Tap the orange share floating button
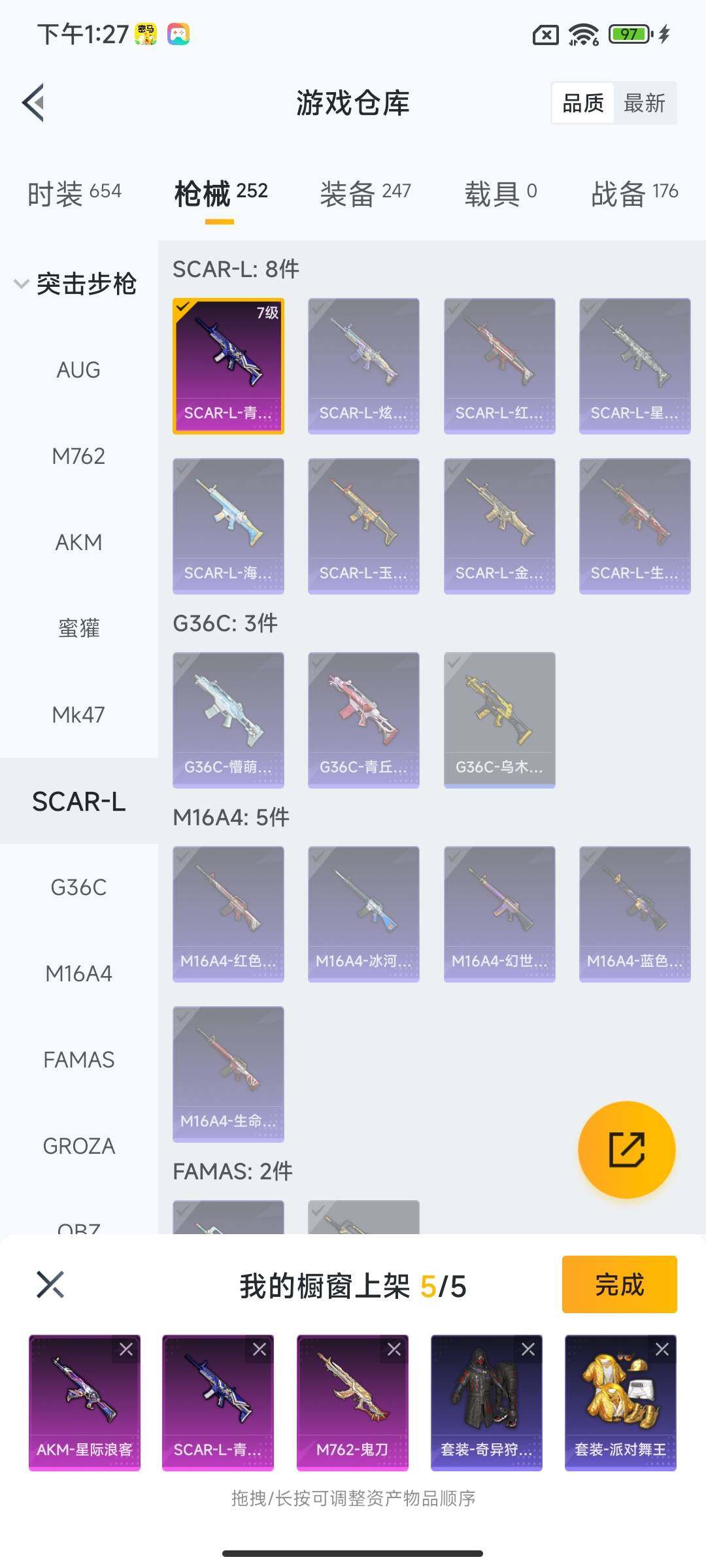The height and width of the screenshot is (1568, 706). [x=626, y=1150]
